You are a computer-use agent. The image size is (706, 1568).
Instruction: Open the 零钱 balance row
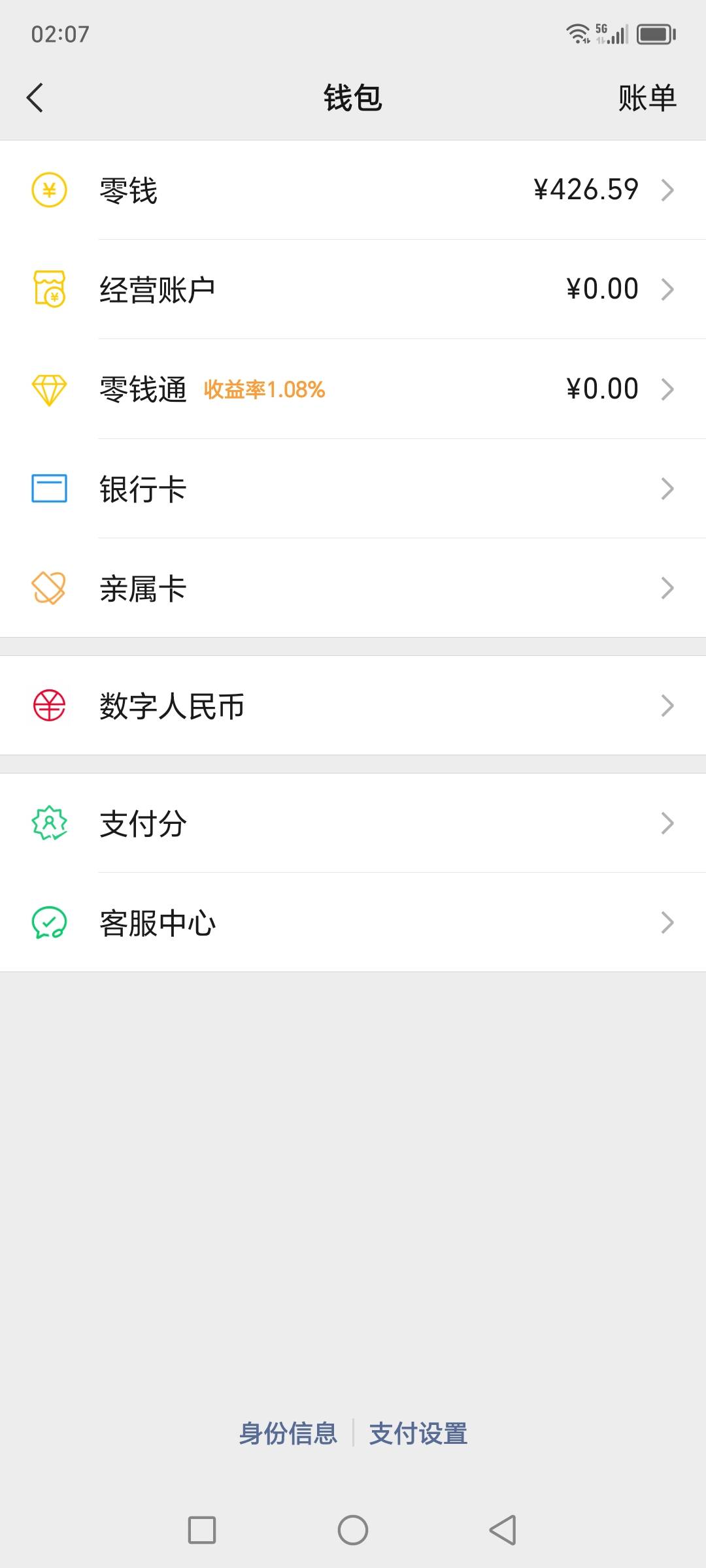pos(353,190)
